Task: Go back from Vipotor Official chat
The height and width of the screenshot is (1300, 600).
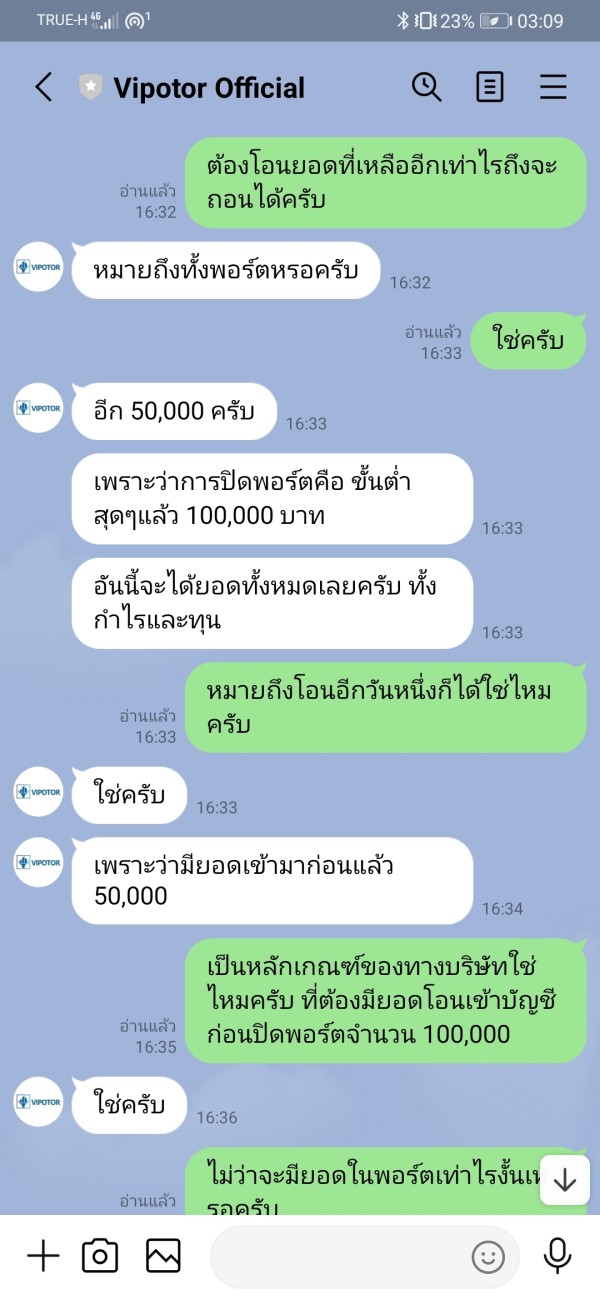Action: coord(43,88)
